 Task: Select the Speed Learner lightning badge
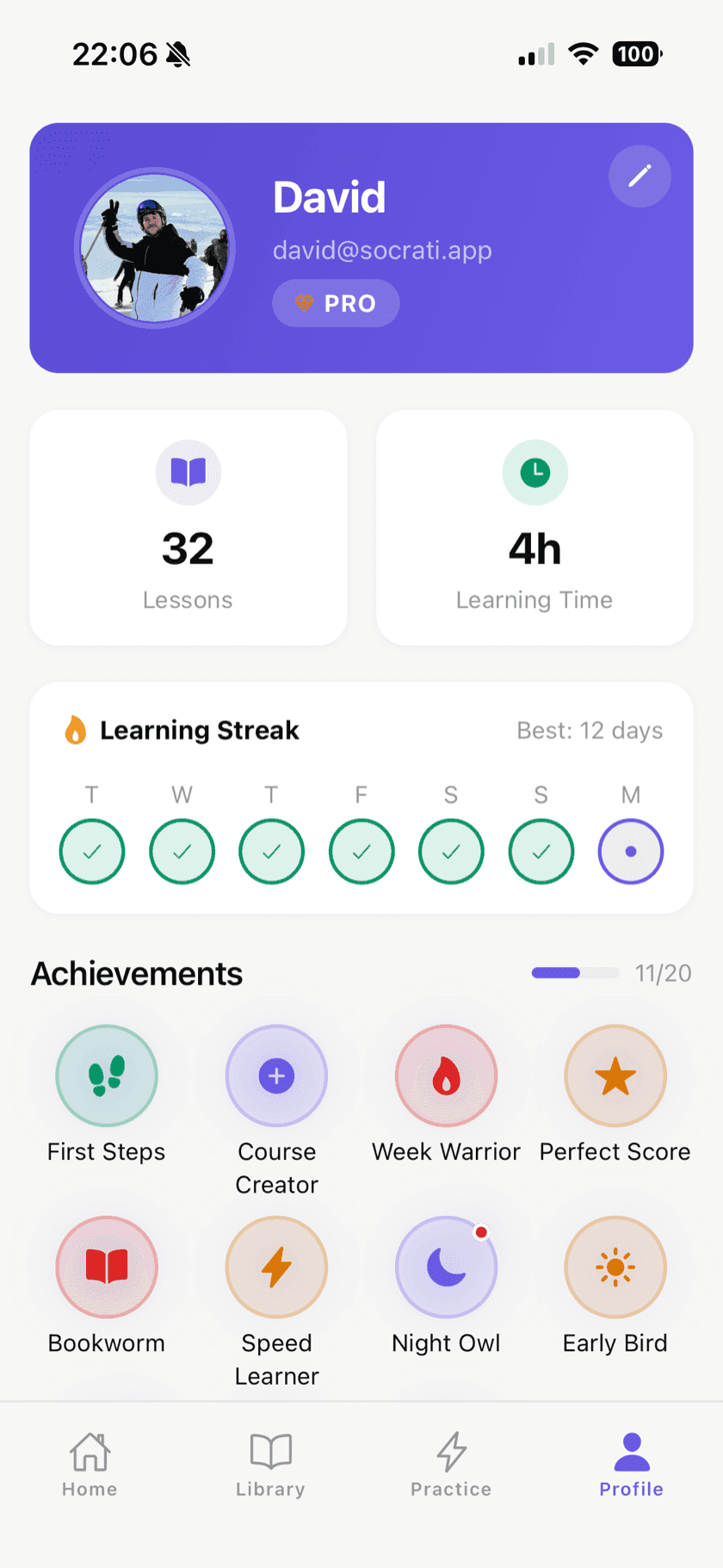tap(276, 1267)
